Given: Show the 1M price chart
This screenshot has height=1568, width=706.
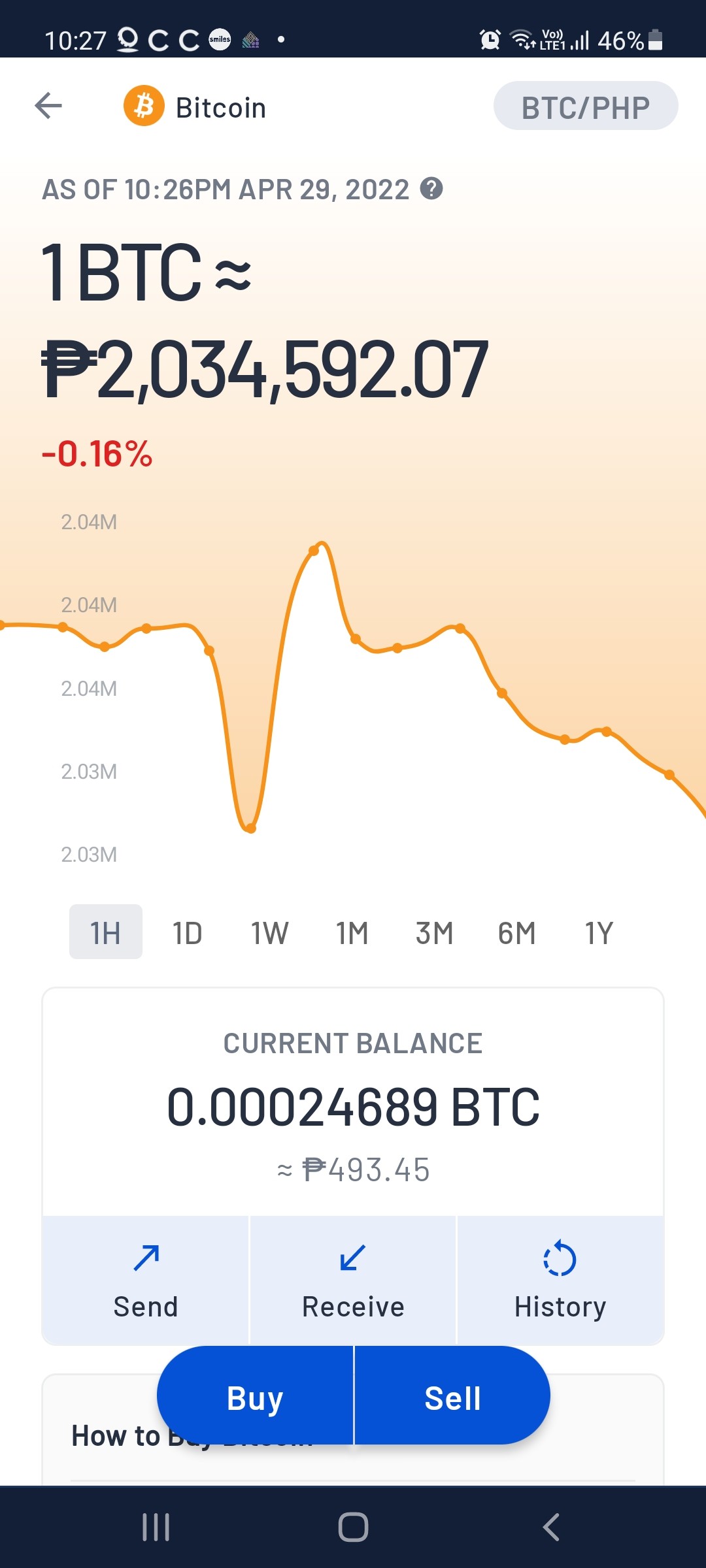Looking at the screenshot, I should point(352,933).
